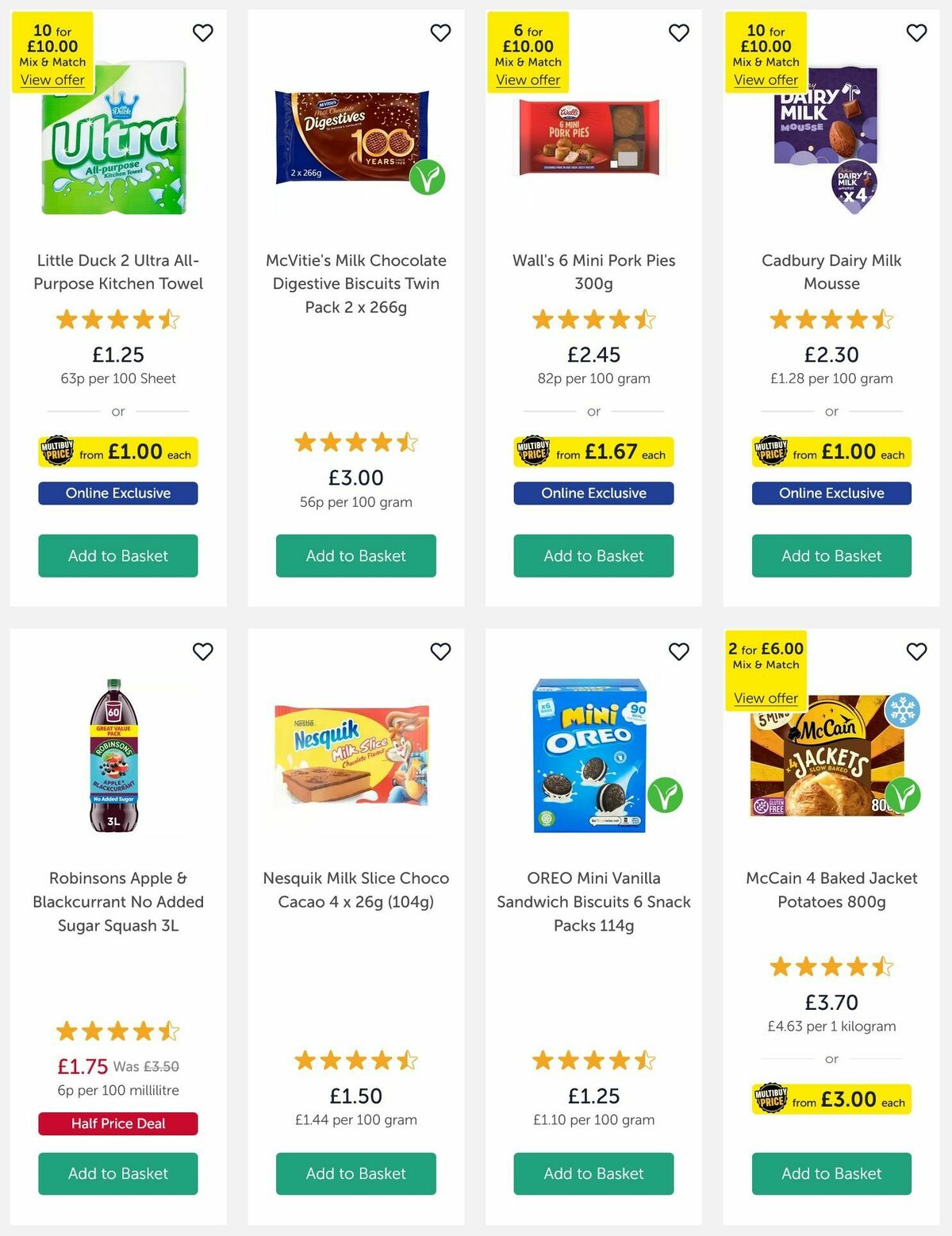This screenshot has width=952, height=1236.
Task: Save Nesquik Milk Slice to favourites
Action: coord(440,651)
